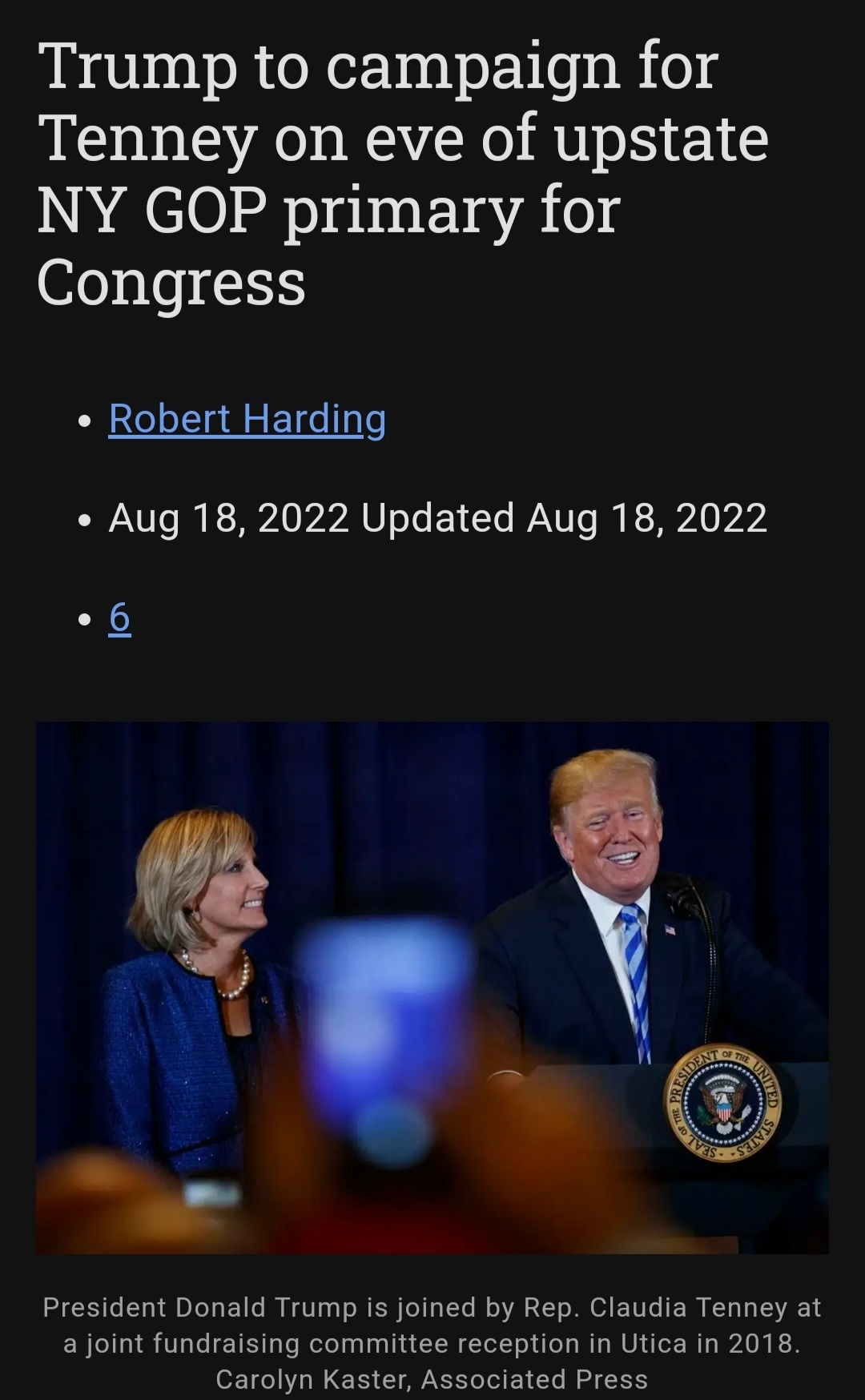Viewport: 865px width, 1400px height.
Task: Open author Robert Harding's page
Action: click(x=247, y=419)
